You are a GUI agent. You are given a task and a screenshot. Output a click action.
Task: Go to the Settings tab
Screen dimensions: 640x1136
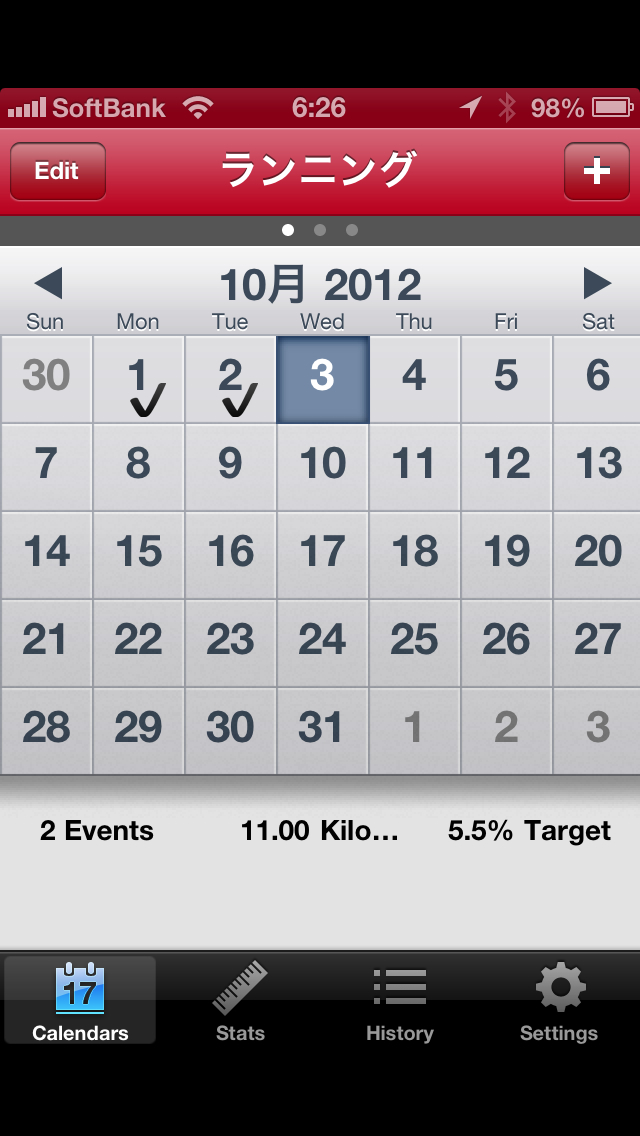coord(559,1001)
